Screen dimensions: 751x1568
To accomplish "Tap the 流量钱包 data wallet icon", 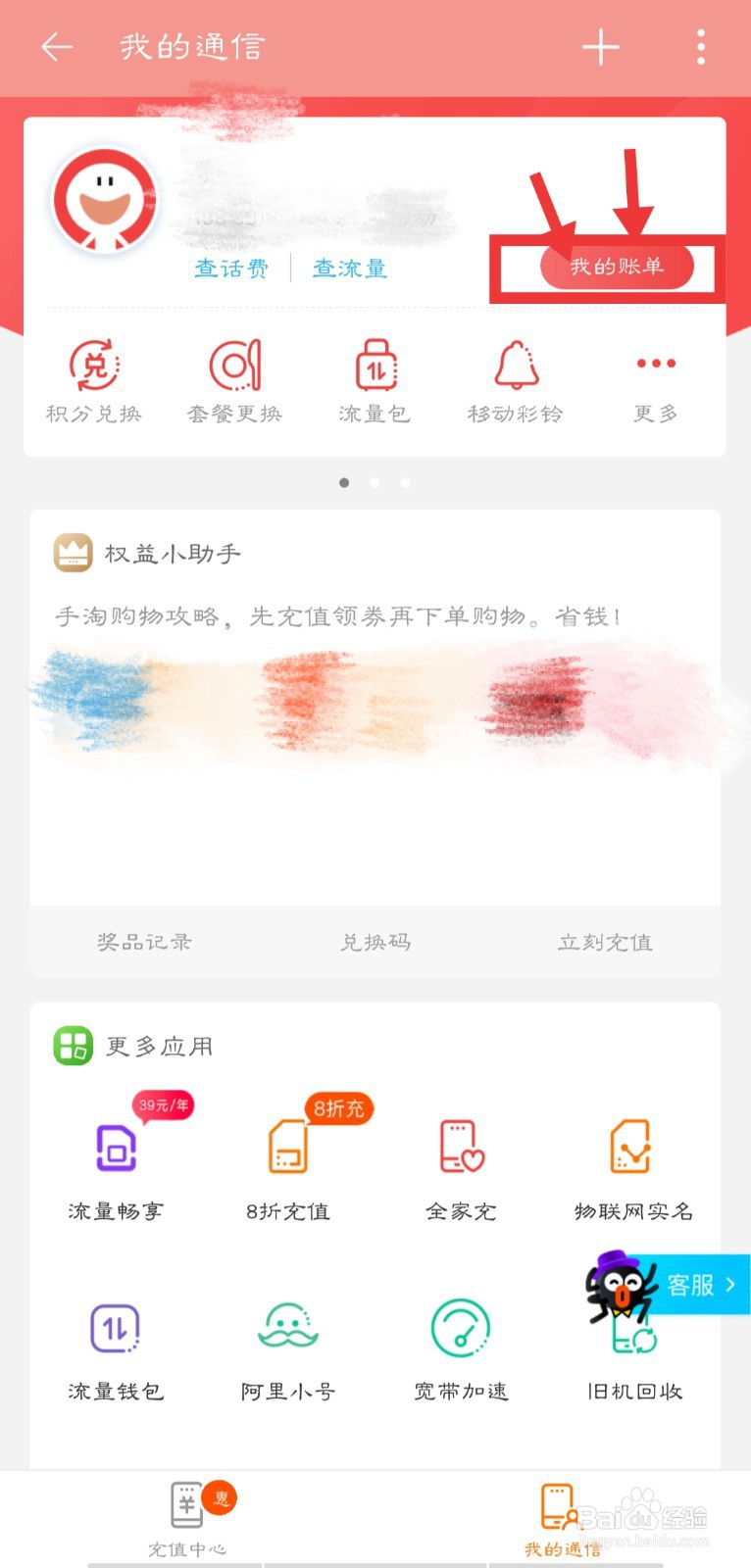I will point(115,1335).
